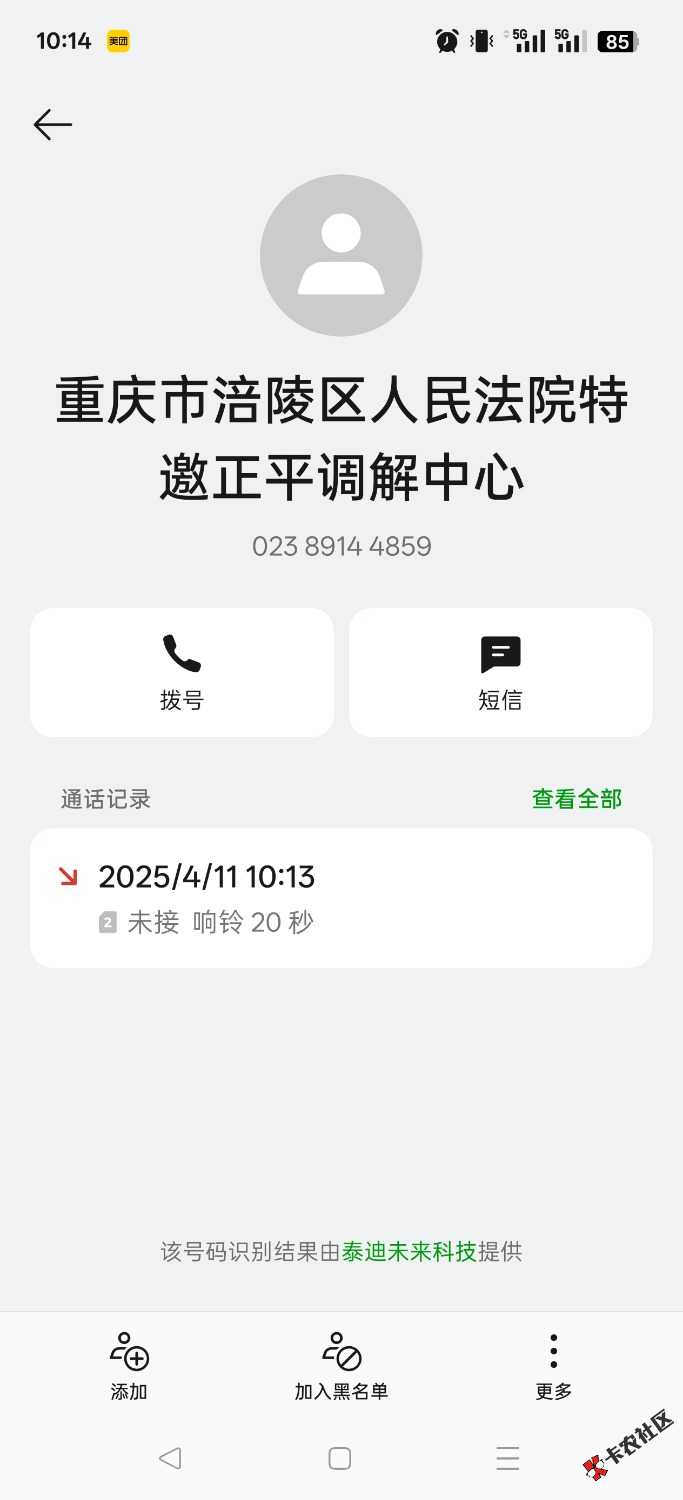683x1500 pixels.
Task: Open the 泰迪未来科技 provider link
Action: [x=409, y=1251]
